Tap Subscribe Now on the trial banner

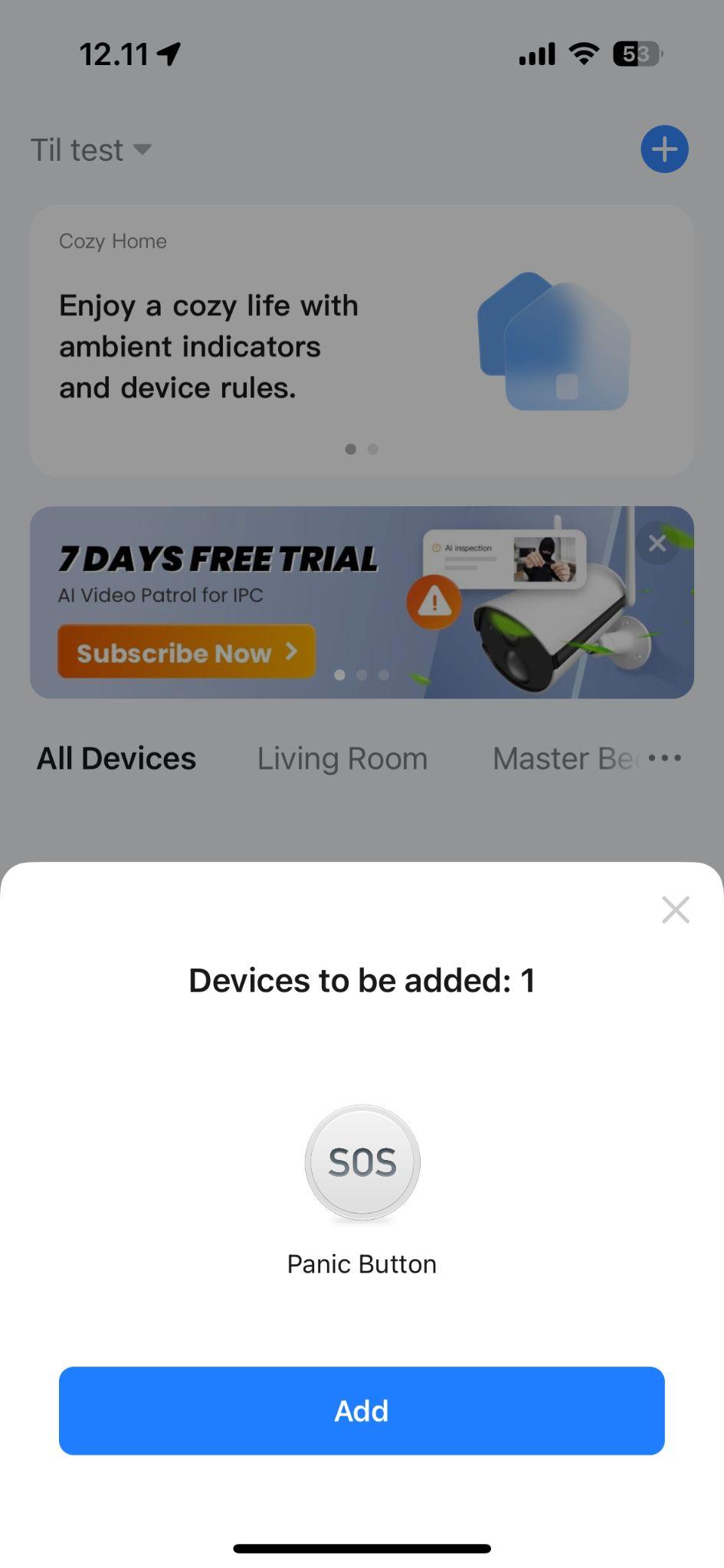[186, 652]
